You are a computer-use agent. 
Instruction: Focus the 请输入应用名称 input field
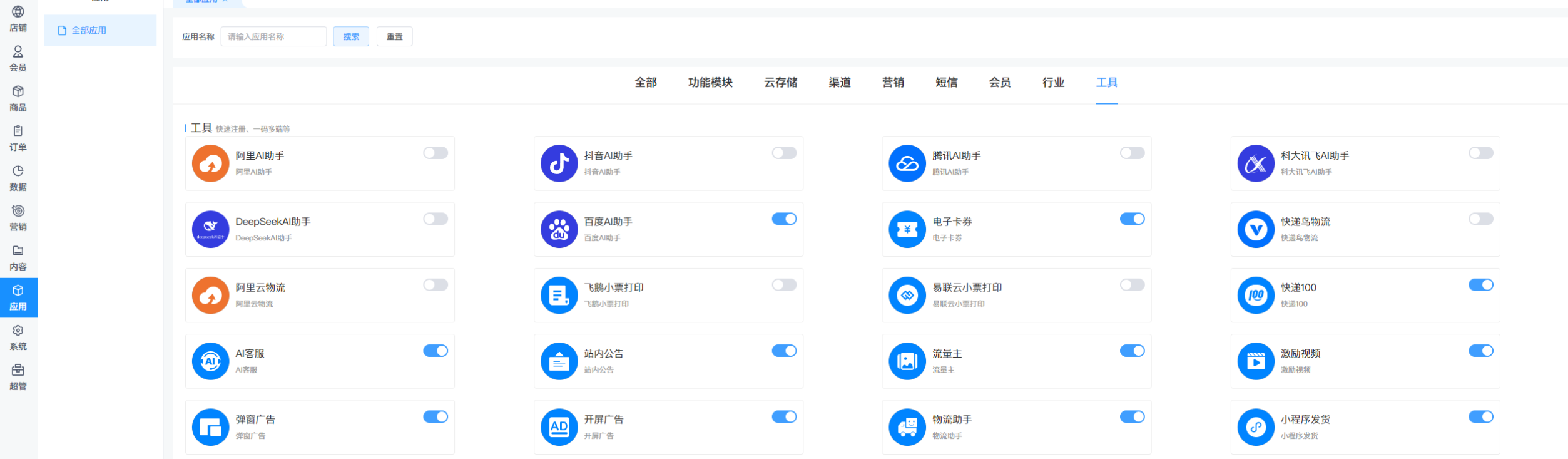pyautogui.click(x=273, y=36)
